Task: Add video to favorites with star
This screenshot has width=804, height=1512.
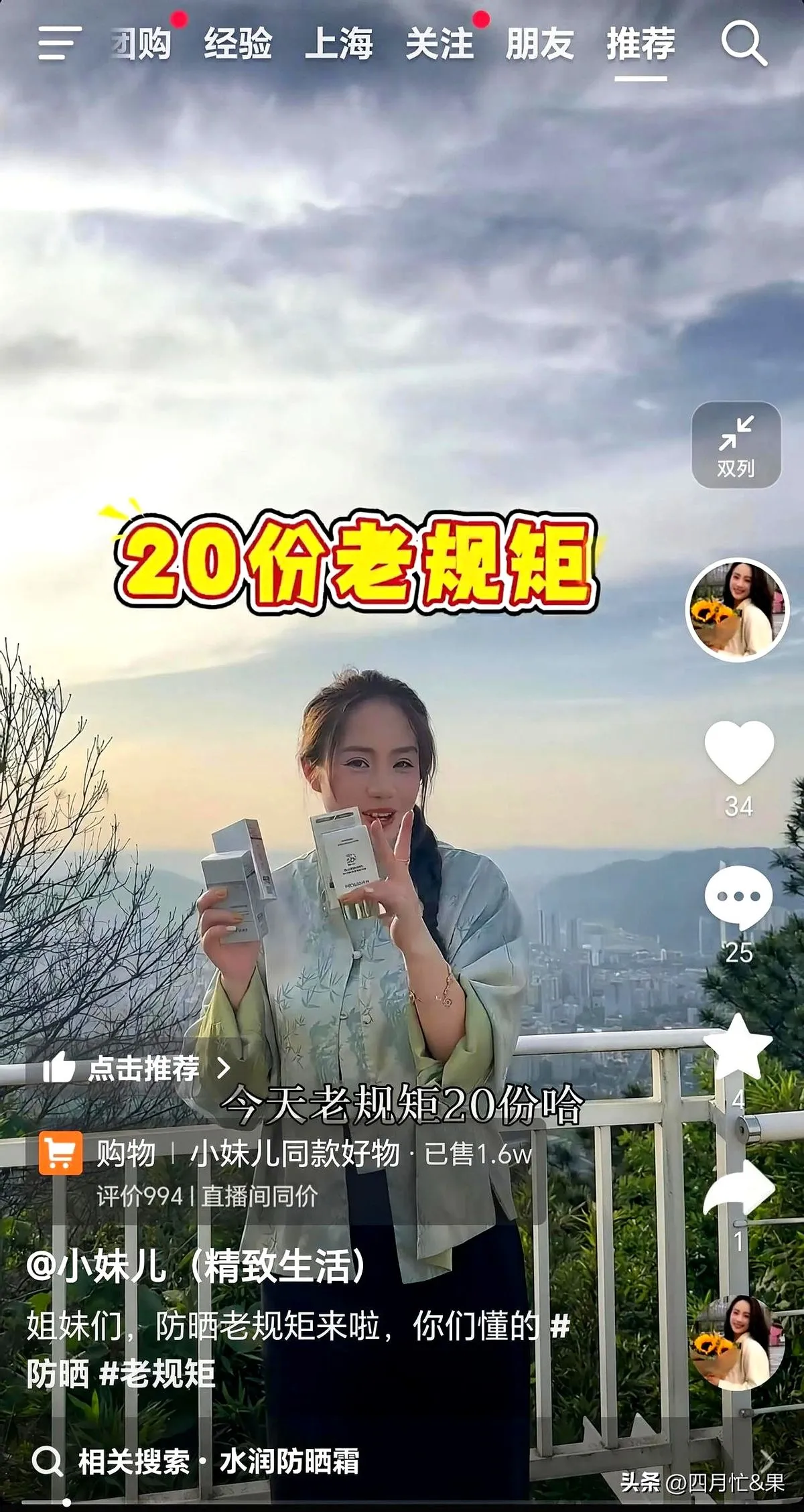Action: pyautogui.click(x=738, y=1048)
